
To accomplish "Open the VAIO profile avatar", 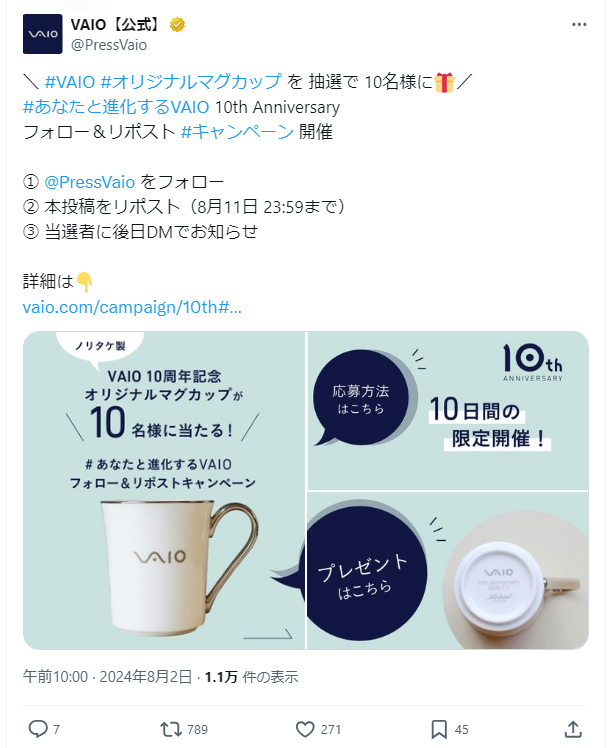I will pyautogui.click(x=42, y=34).
